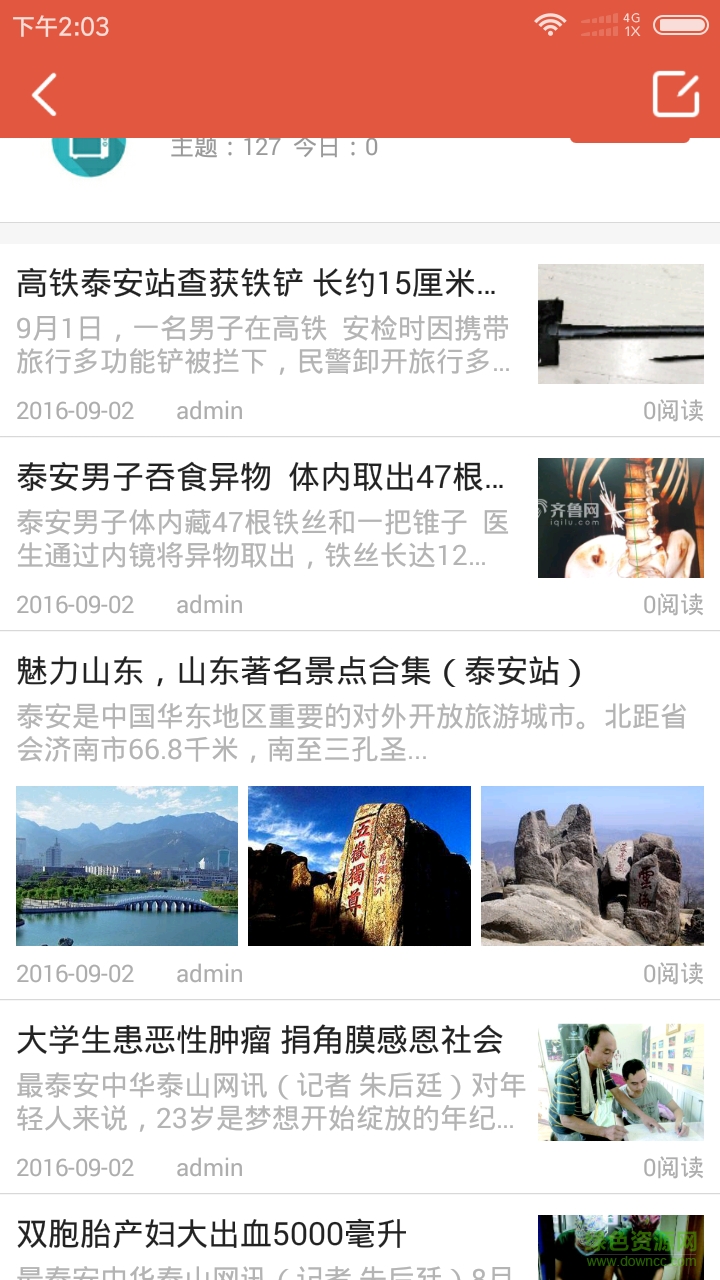Click the forum's teal avatar icon

[x=88, y=148]
